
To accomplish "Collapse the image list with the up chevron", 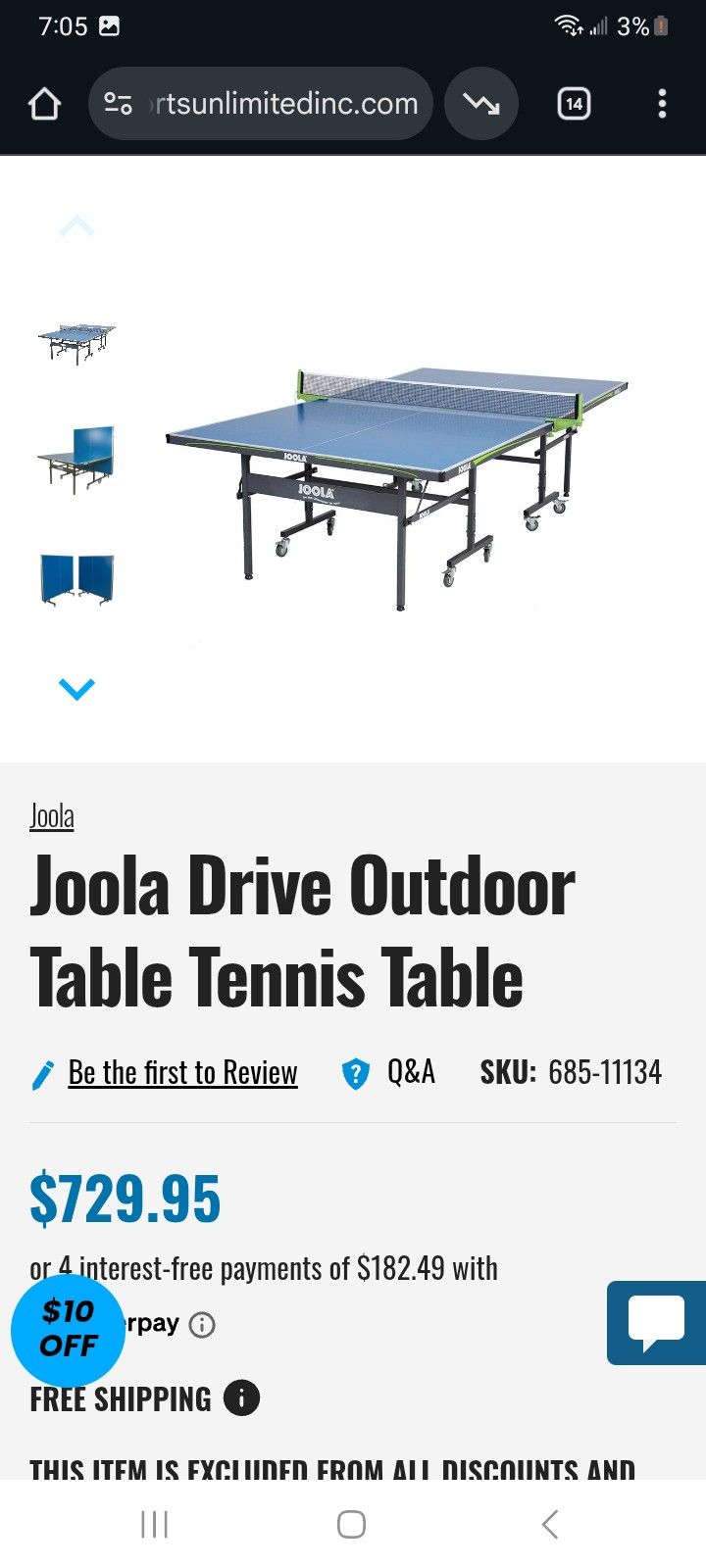I will (77, 224).
